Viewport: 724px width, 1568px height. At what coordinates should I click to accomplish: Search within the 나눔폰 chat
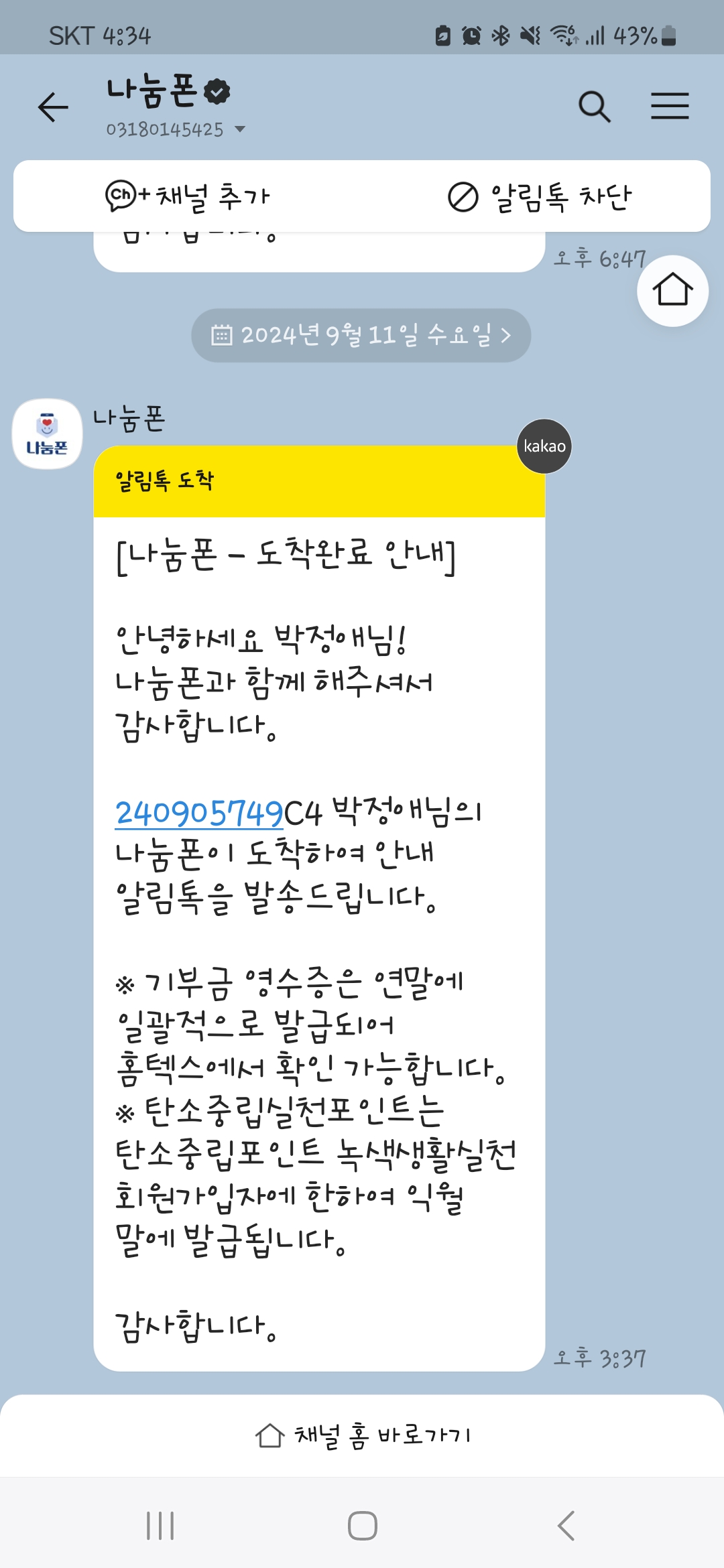point(594,107)
